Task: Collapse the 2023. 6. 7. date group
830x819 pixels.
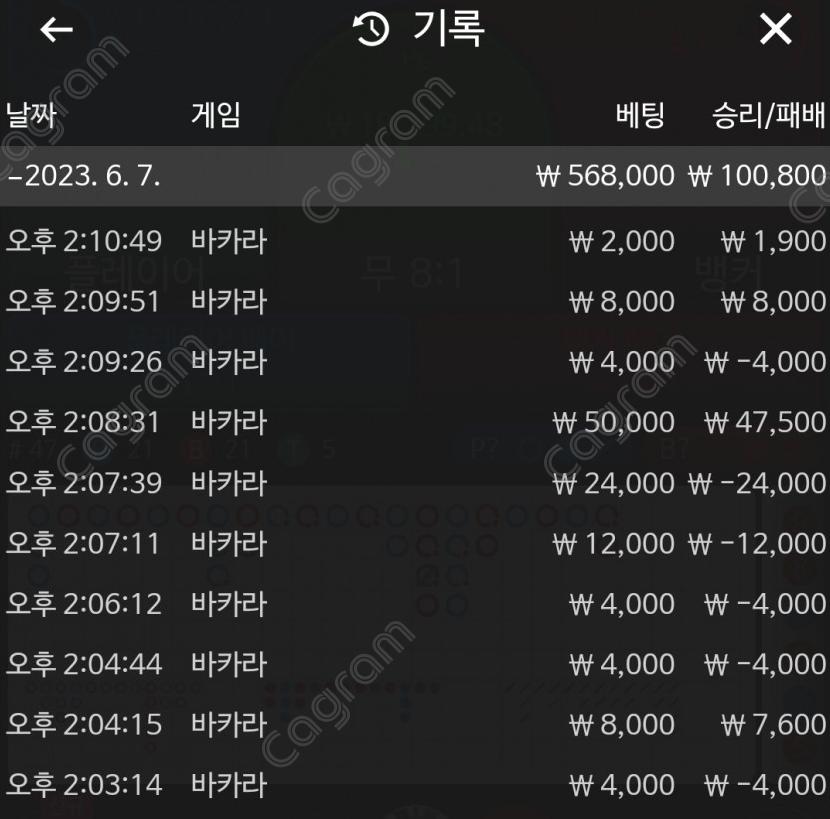Action: pos(84,177)
